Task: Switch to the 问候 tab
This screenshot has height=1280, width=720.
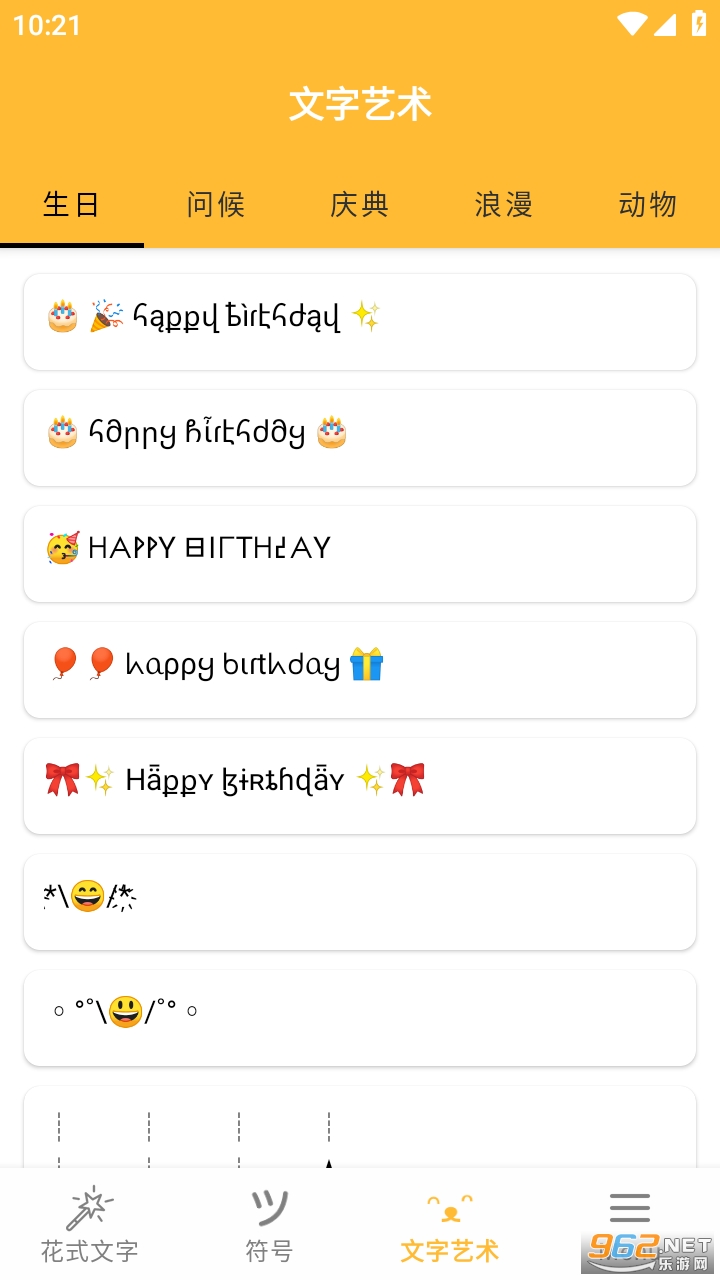Action: click(215, 205)
